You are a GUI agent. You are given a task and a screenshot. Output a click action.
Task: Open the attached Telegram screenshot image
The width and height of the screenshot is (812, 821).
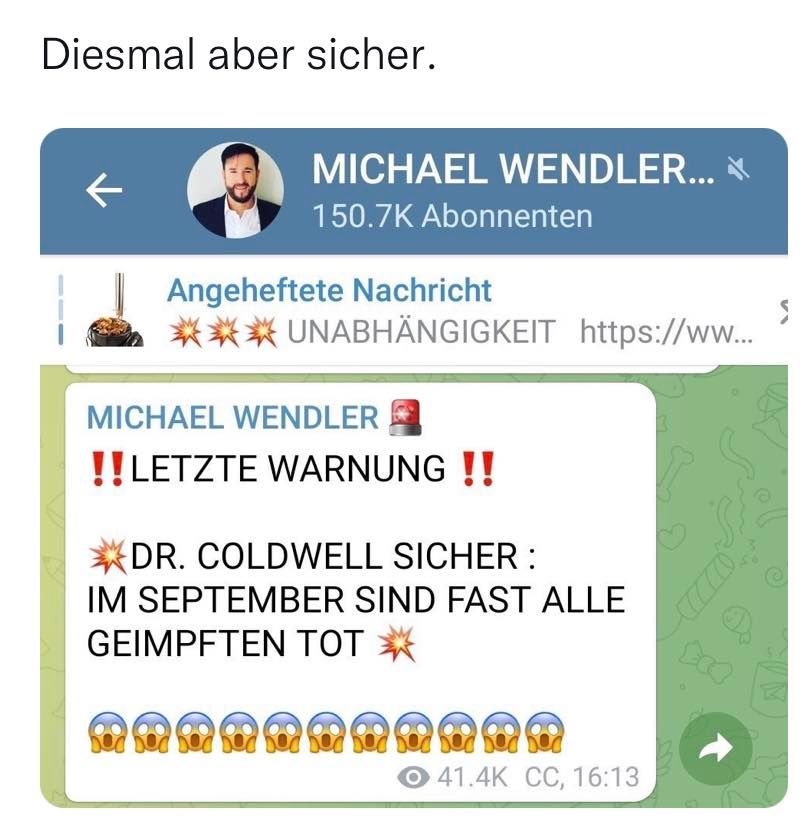[x=414, y=467]
